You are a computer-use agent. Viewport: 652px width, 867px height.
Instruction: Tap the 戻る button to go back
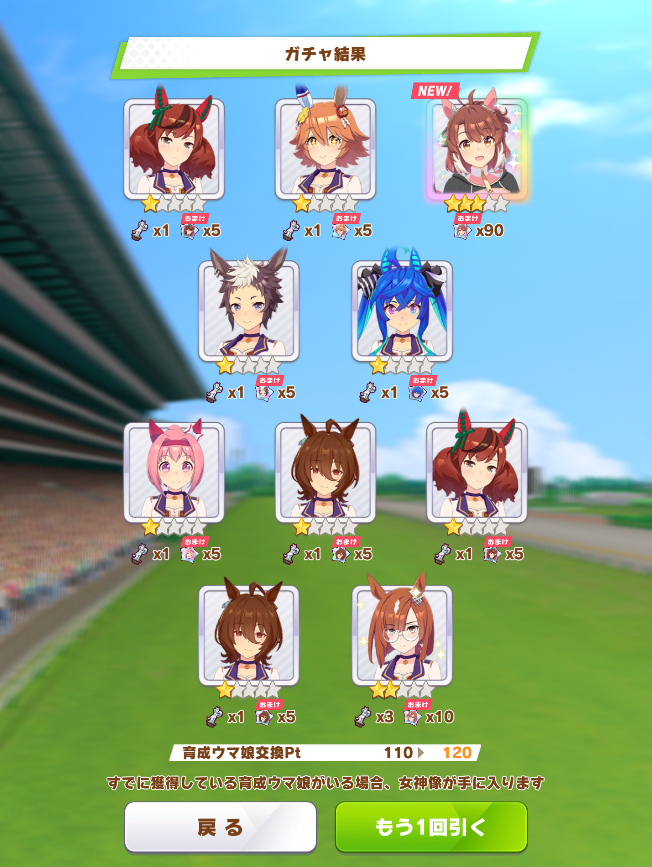tap(220, 827)
